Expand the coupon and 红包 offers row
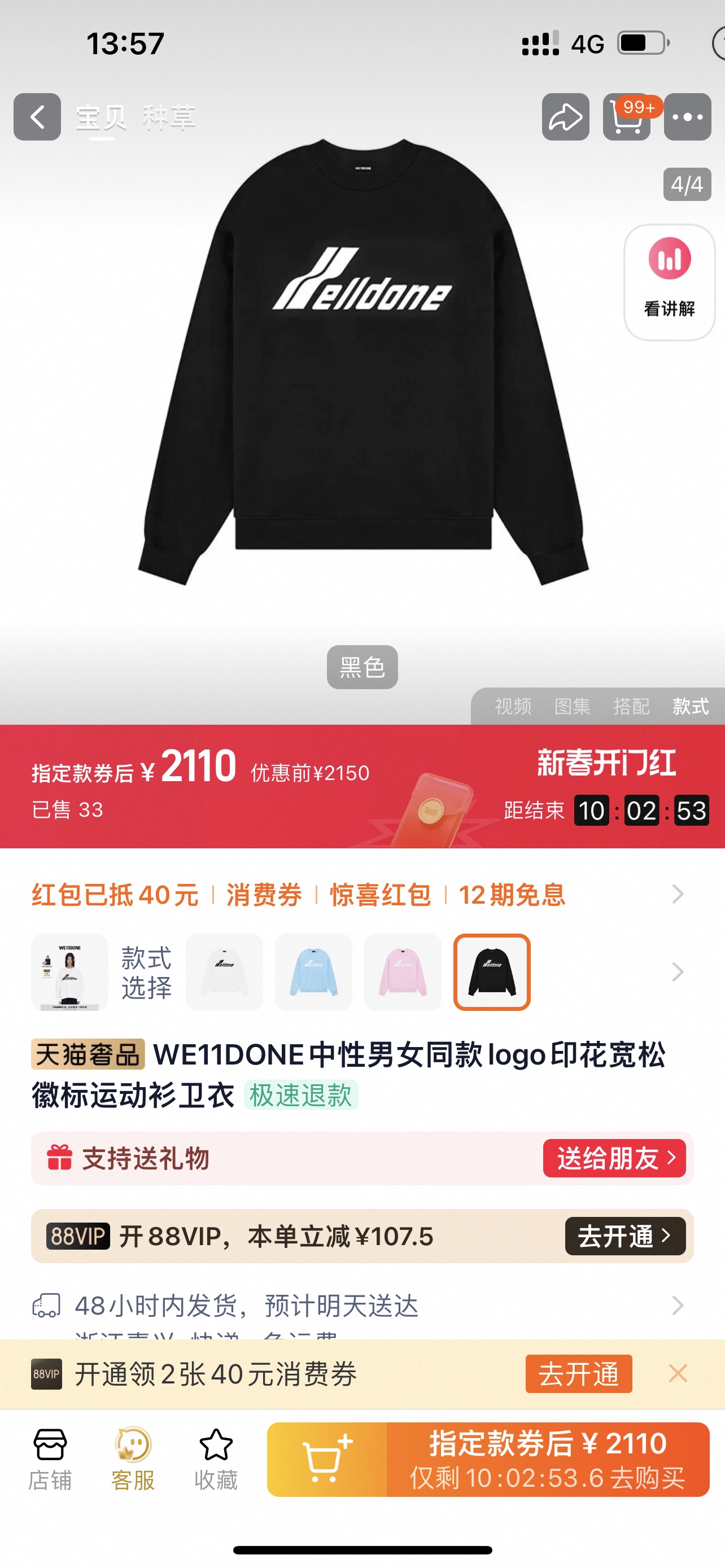725x1568 pixels. click(x=677, y=894)
